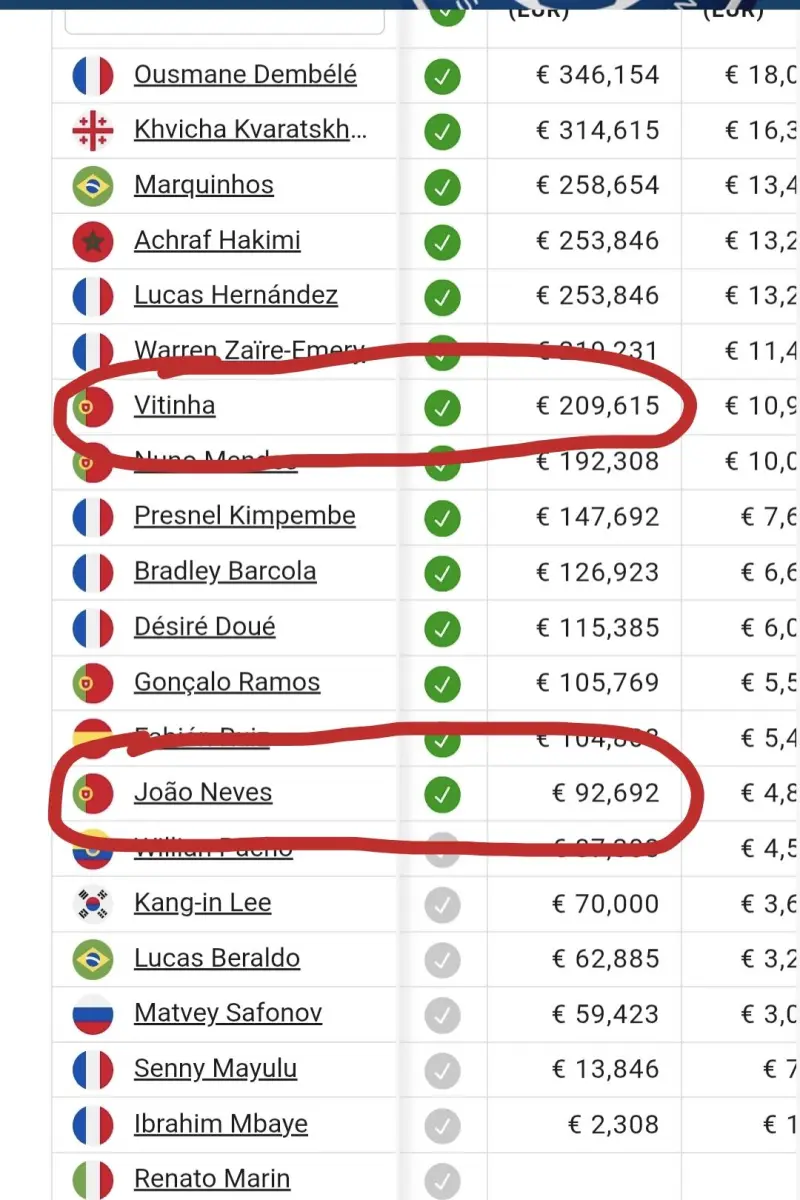Open the Ibrahim Mbaye link

(221, 1124)
